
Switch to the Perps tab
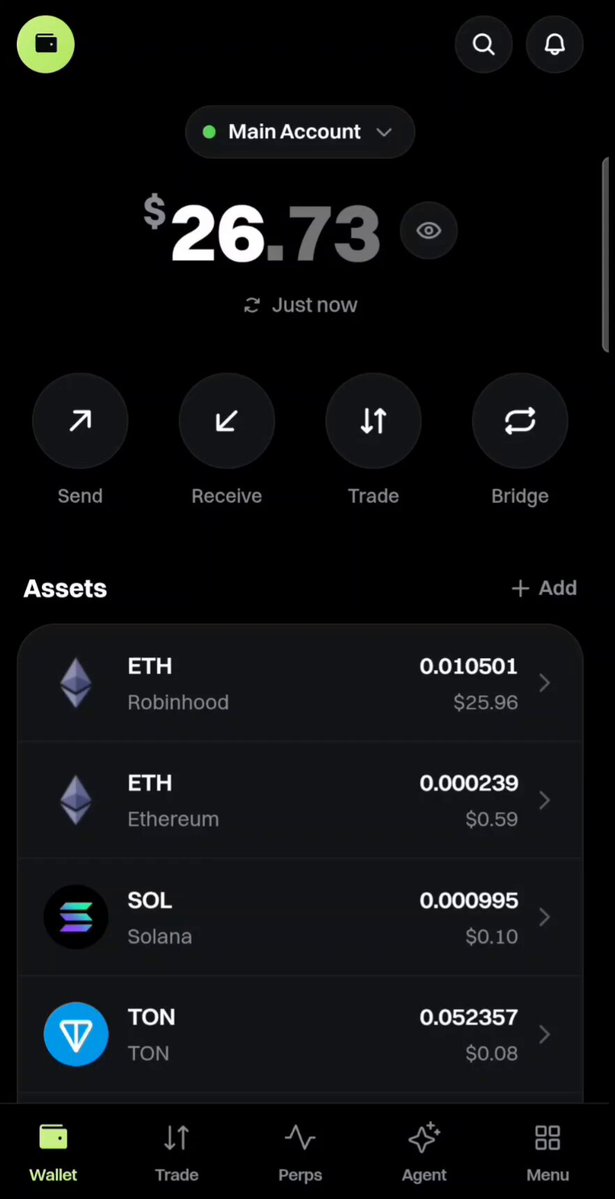click(300, 1153)
